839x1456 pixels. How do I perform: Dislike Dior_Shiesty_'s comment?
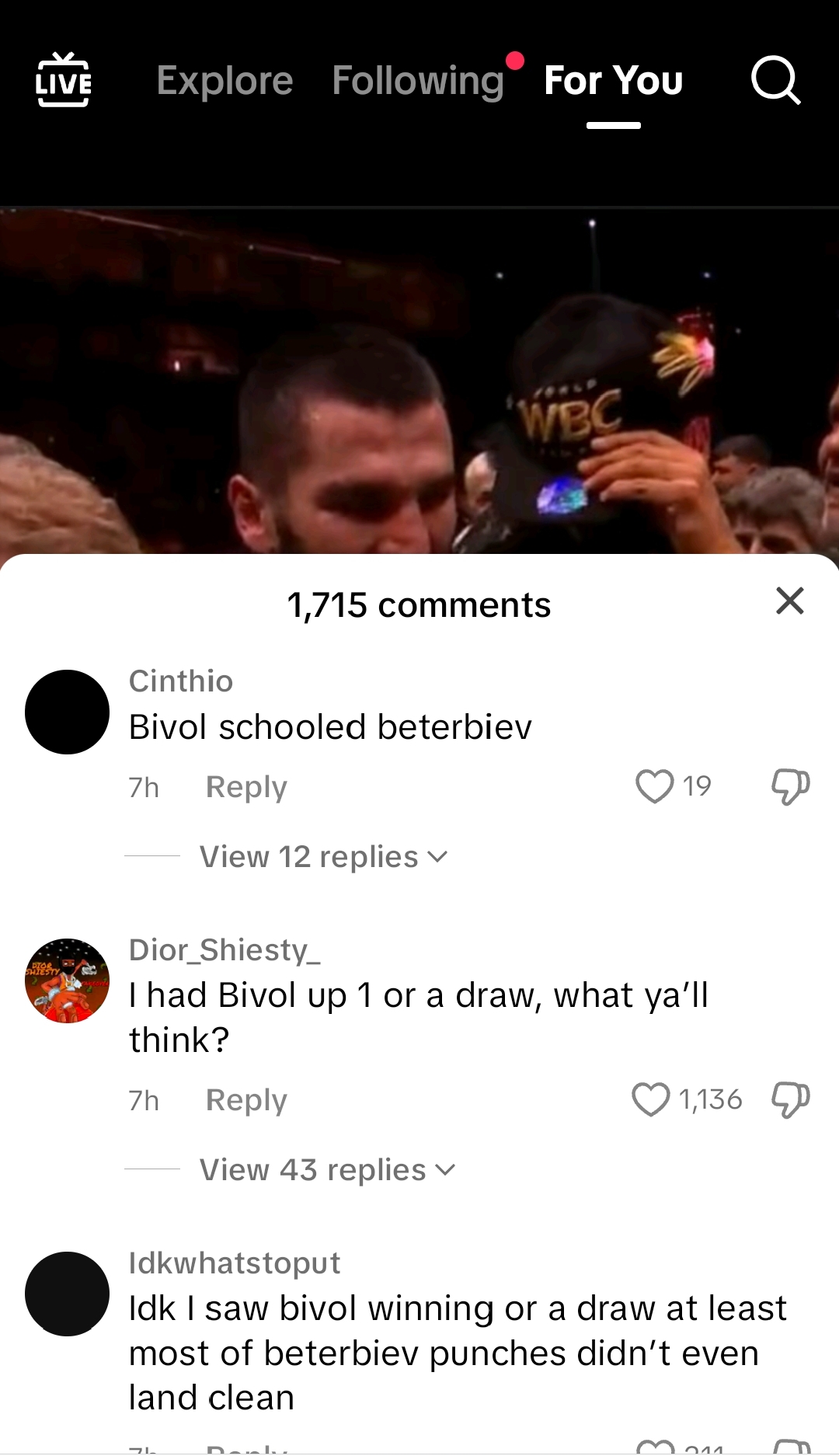[790, 1099]
